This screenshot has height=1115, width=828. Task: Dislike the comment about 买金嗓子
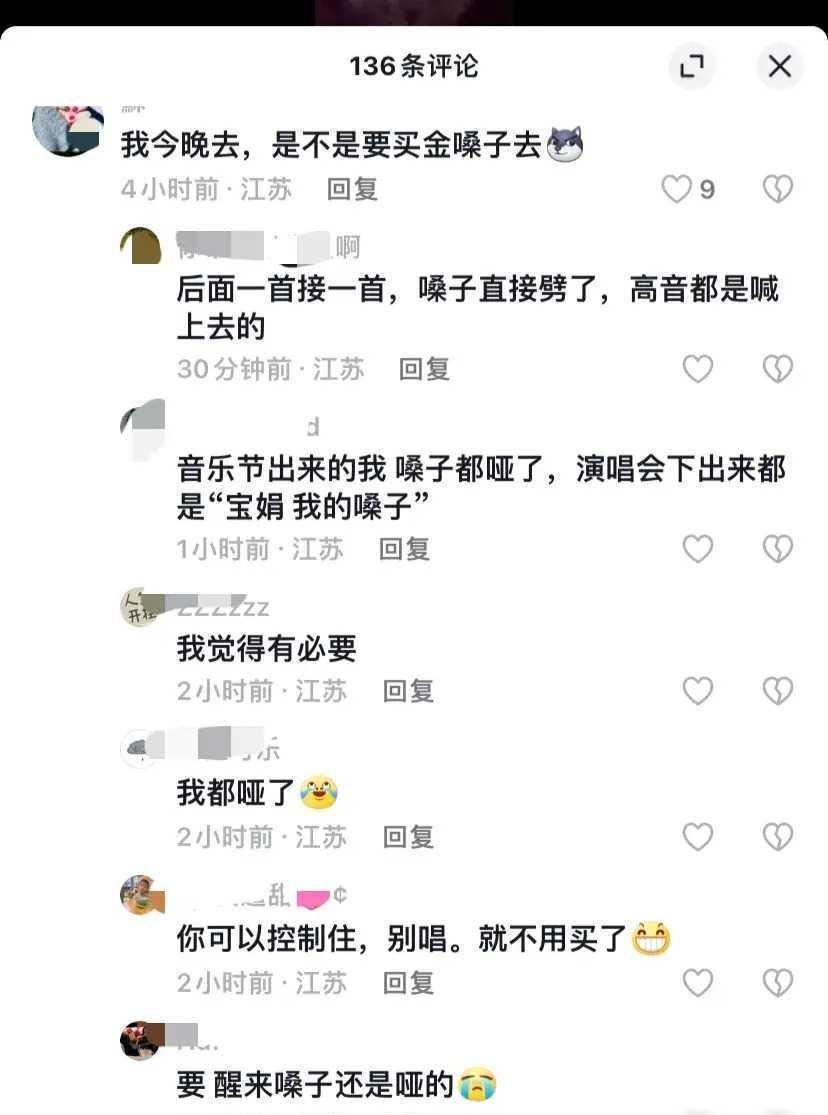pos(778,188)
